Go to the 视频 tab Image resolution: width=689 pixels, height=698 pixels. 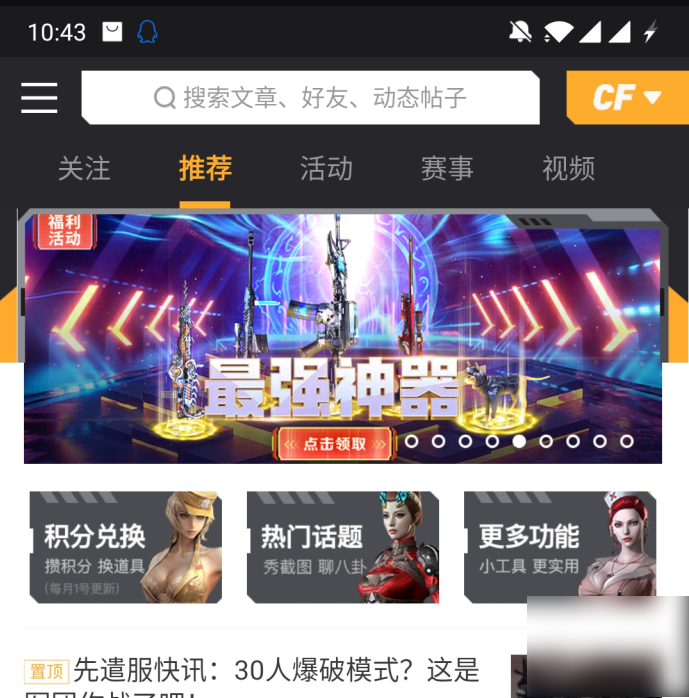(568, 168)
